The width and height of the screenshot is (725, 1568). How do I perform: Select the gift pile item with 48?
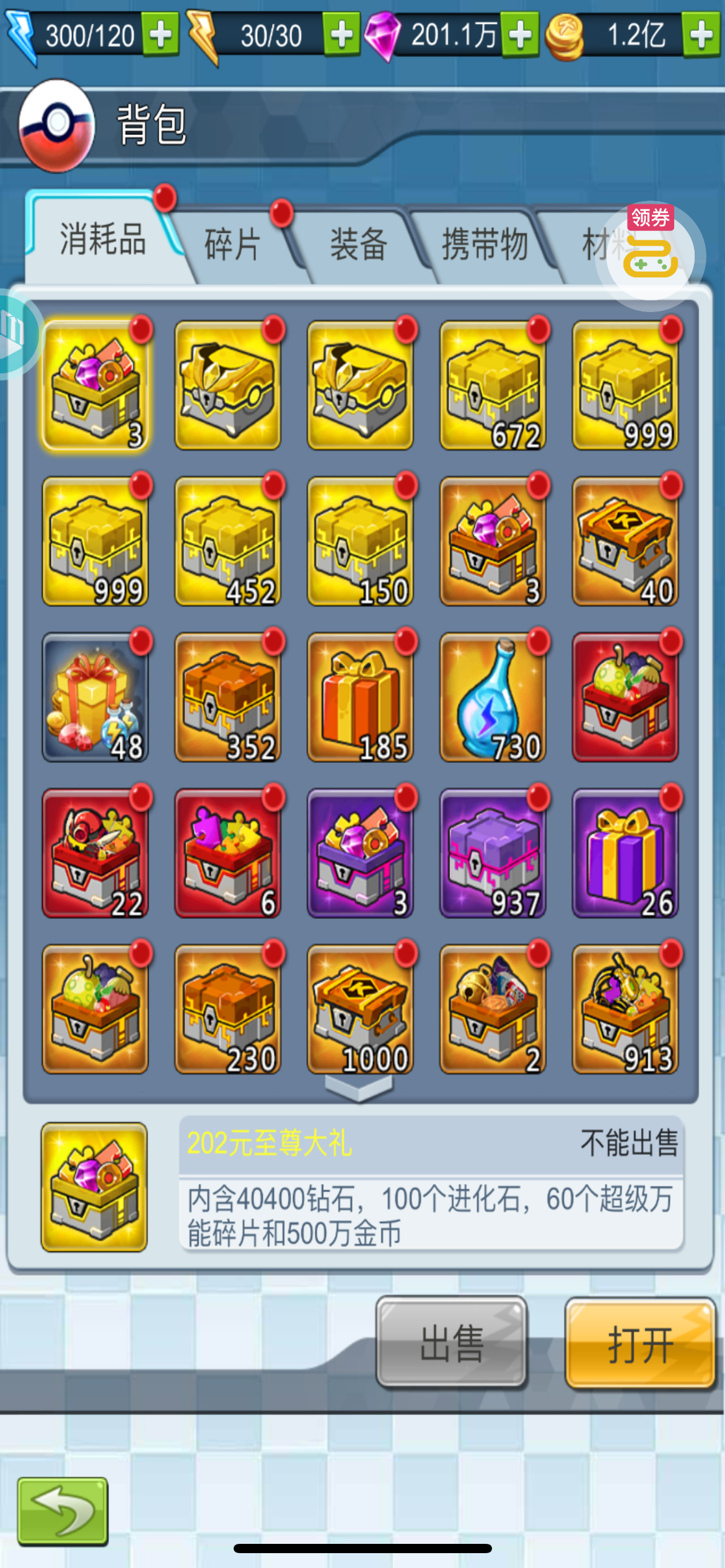click(95, 697)
